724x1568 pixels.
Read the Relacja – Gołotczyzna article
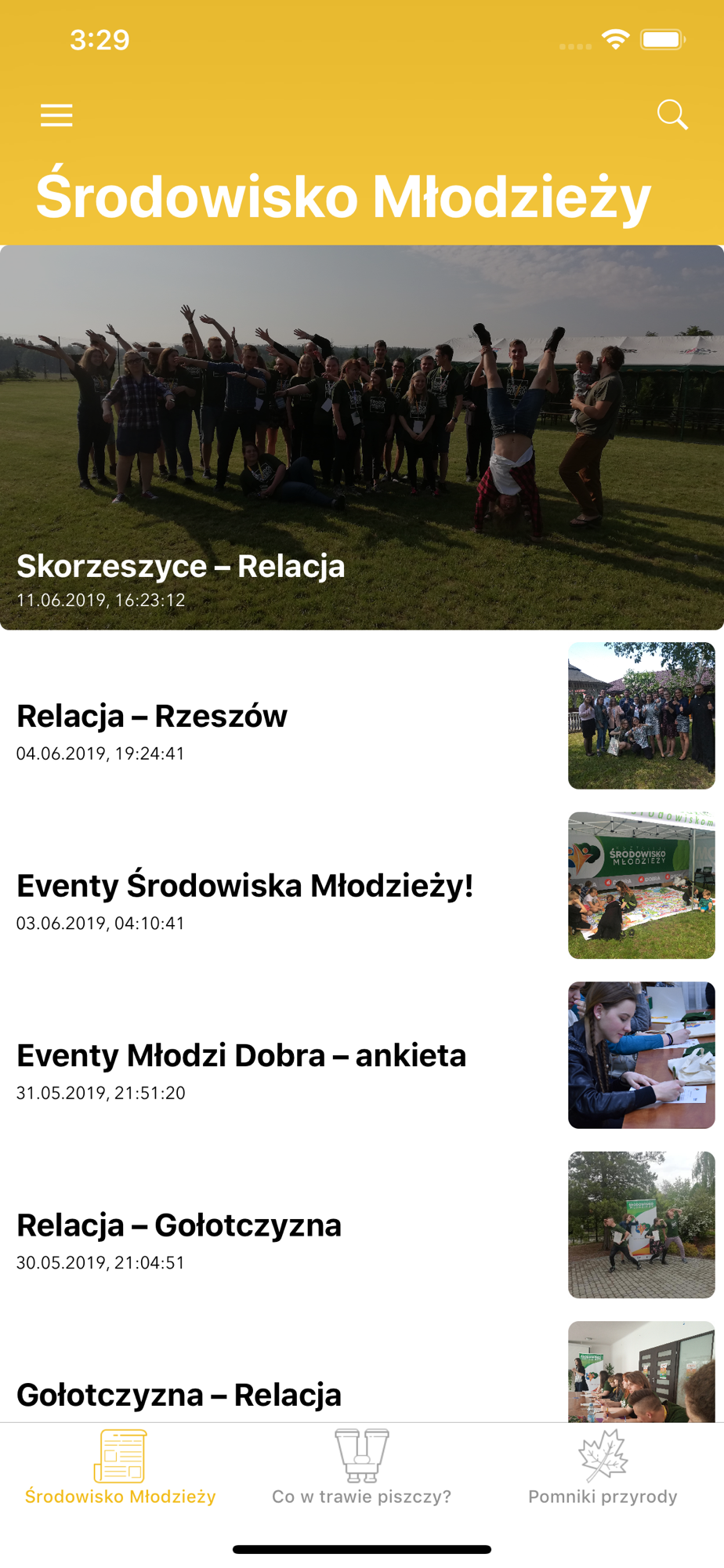(x=362, y=1225)
